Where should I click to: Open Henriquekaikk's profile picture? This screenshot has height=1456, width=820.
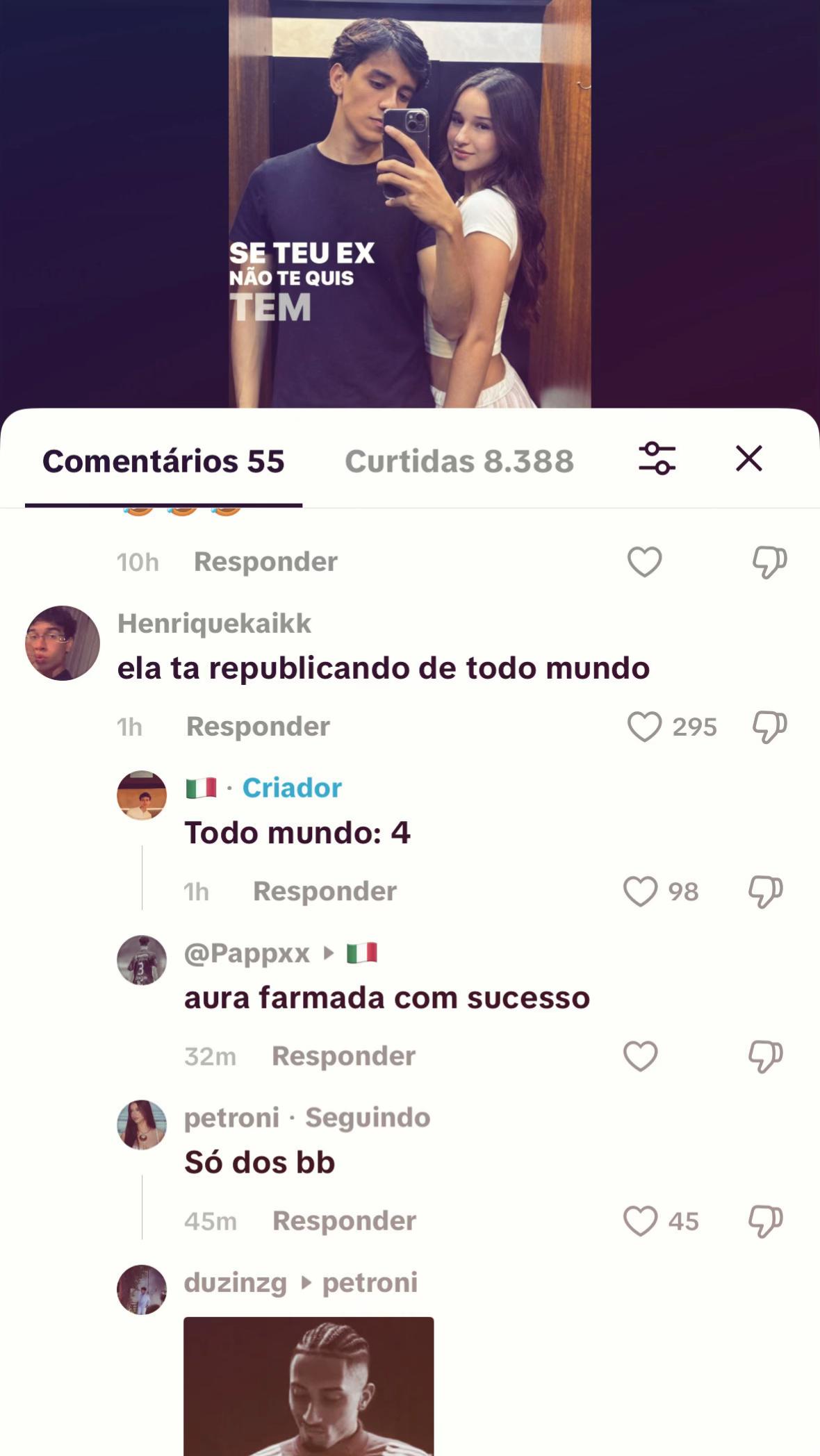pyautogui.click(x=63, y=643)
